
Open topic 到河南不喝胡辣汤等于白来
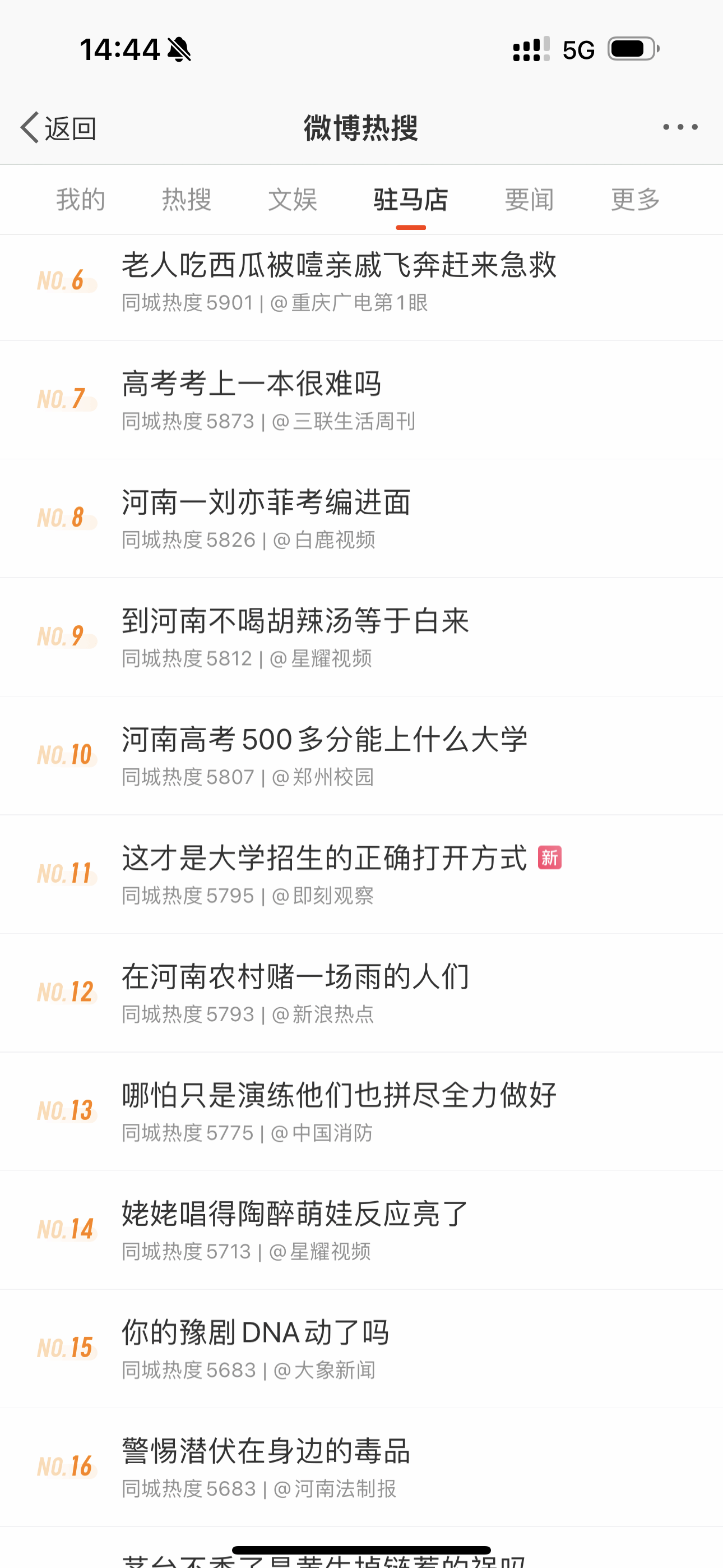[x=361, y=637]
